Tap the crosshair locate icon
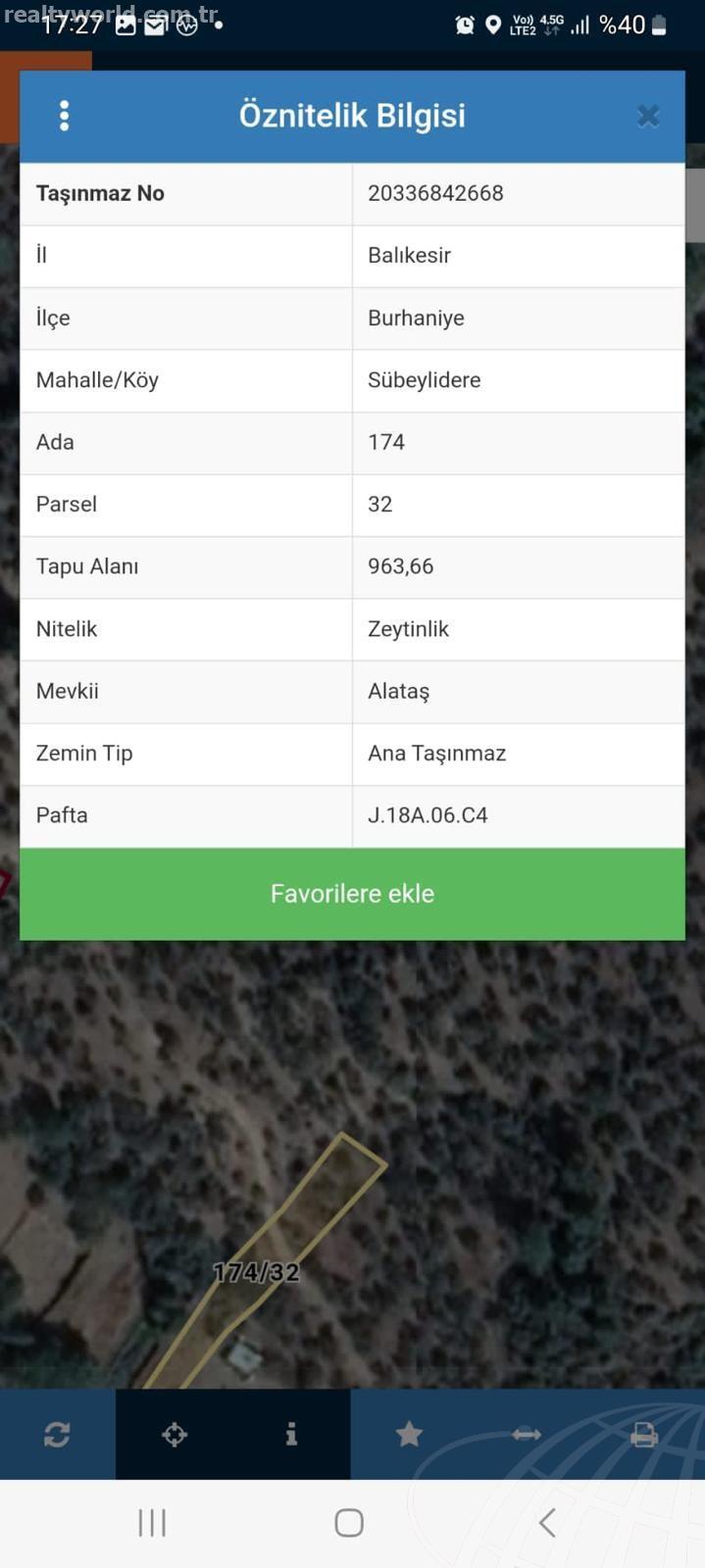This screenshot has width=705, height=1568. click(175, 1435)
